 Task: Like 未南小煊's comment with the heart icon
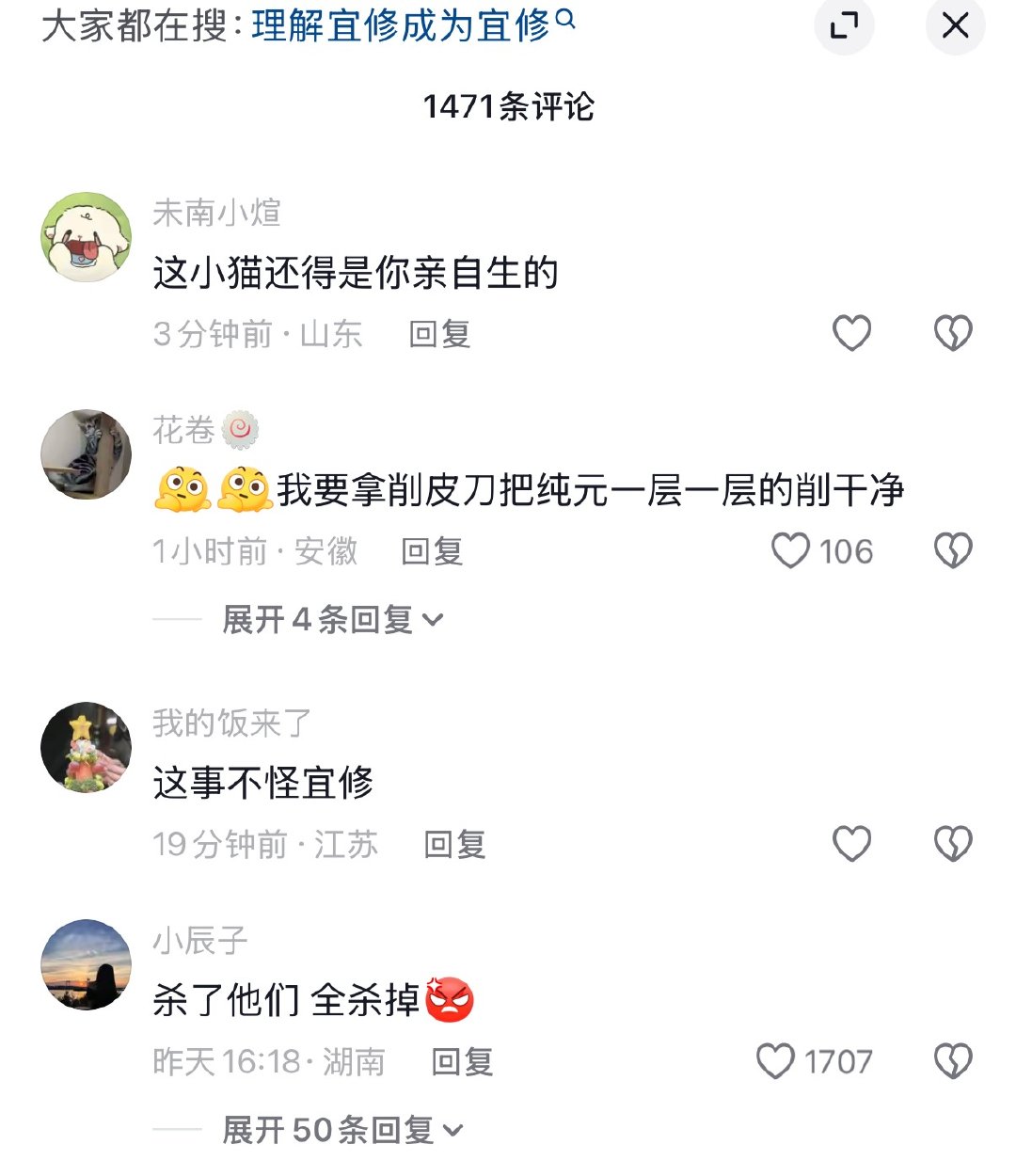[x=851, y=334]
